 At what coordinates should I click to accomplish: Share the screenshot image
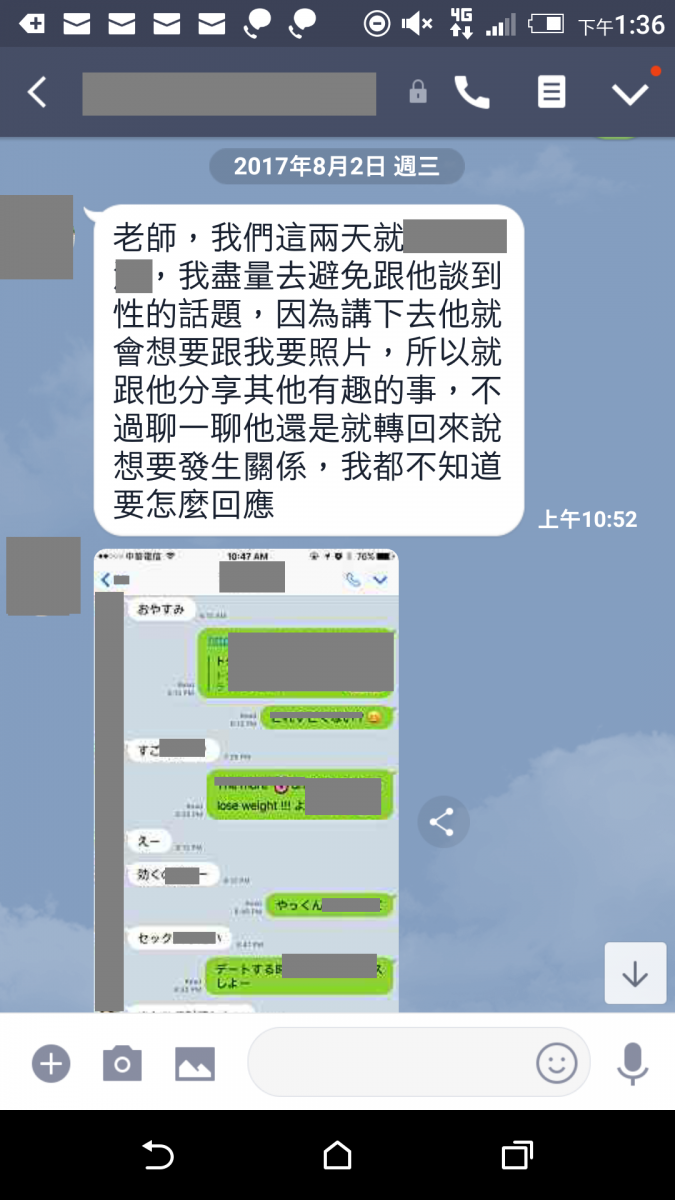(x=442, y=823)
